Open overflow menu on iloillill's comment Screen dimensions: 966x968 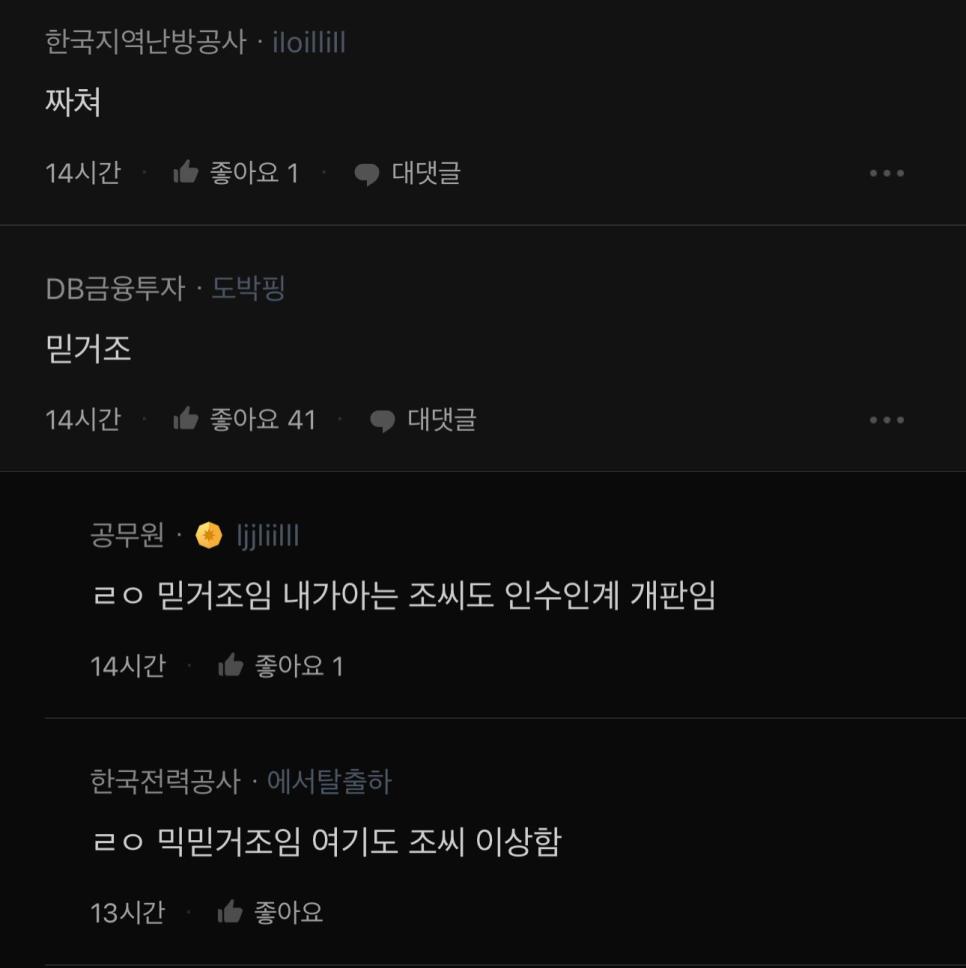pos(886,173)
